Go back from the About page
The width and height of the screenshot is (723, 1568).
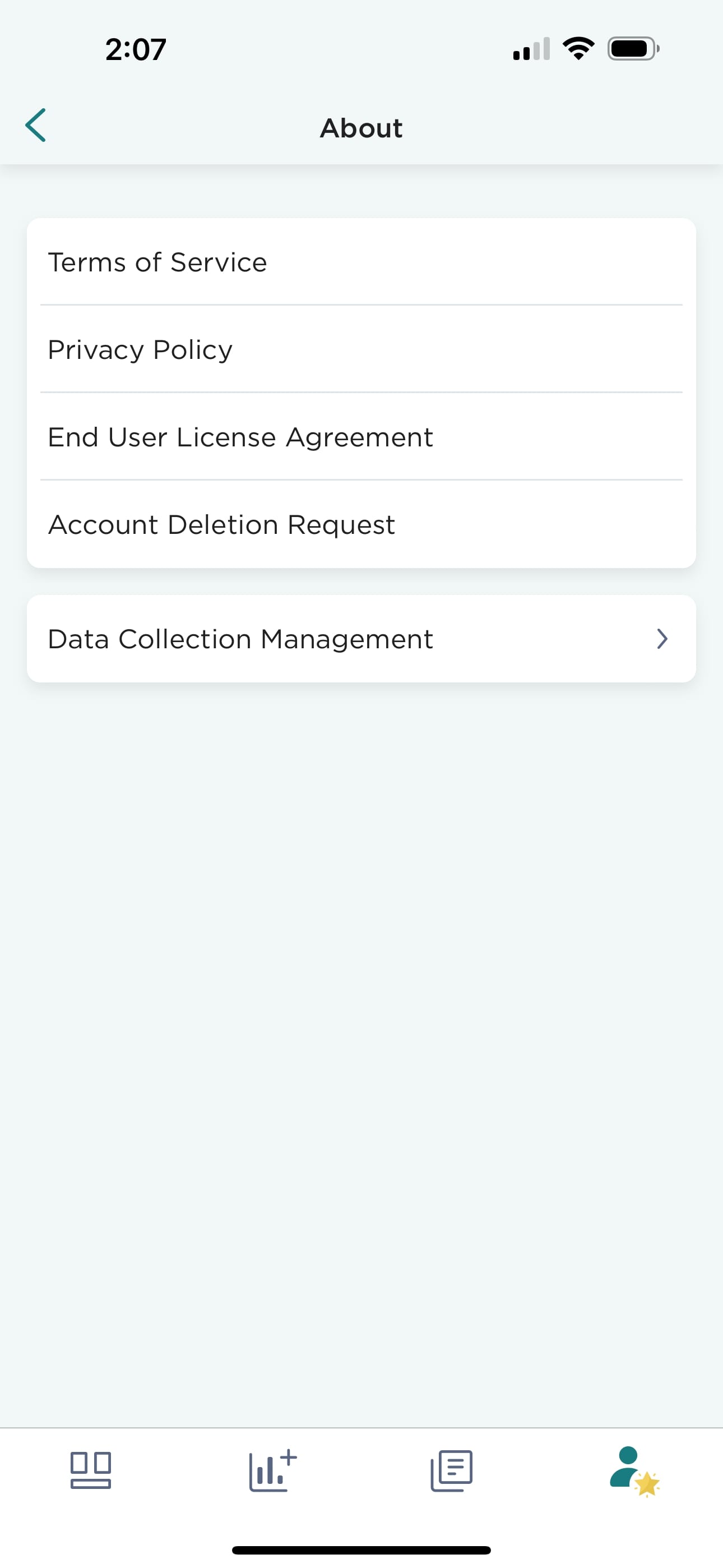click(35, 126)
